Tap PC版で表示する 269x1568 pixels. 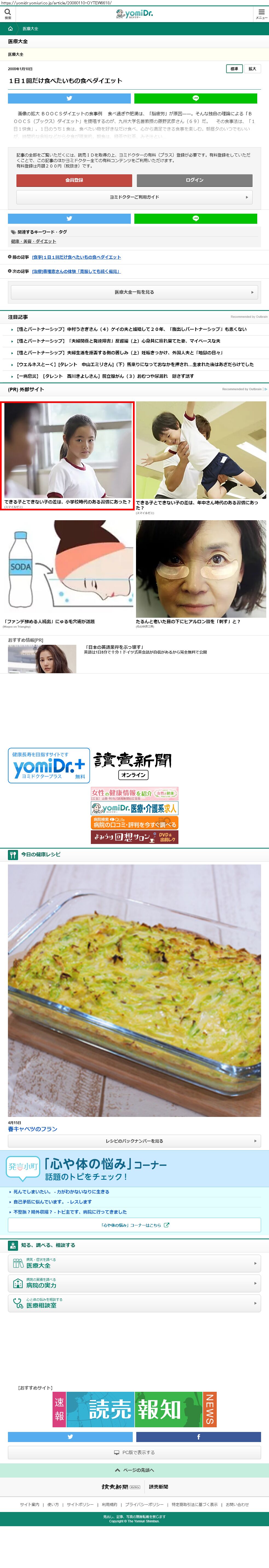[134, 1452]
